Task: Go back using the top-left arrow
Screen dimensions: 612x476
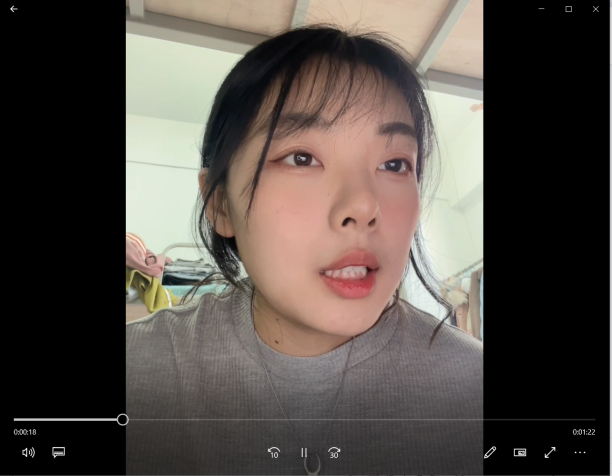Action: 14,9
